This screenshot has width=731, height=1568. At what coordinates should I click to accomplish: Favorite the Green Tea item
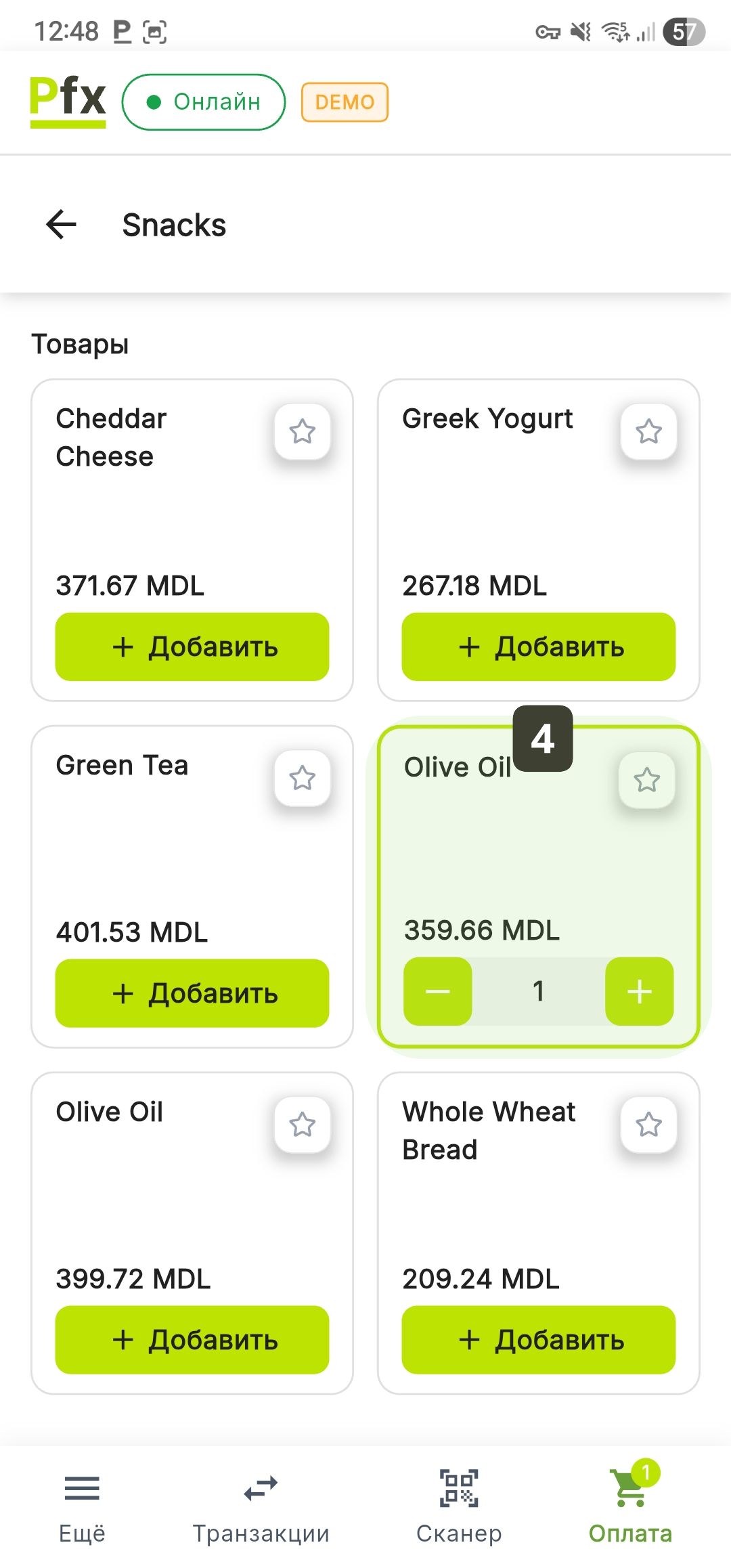click(x=302, y=778)
